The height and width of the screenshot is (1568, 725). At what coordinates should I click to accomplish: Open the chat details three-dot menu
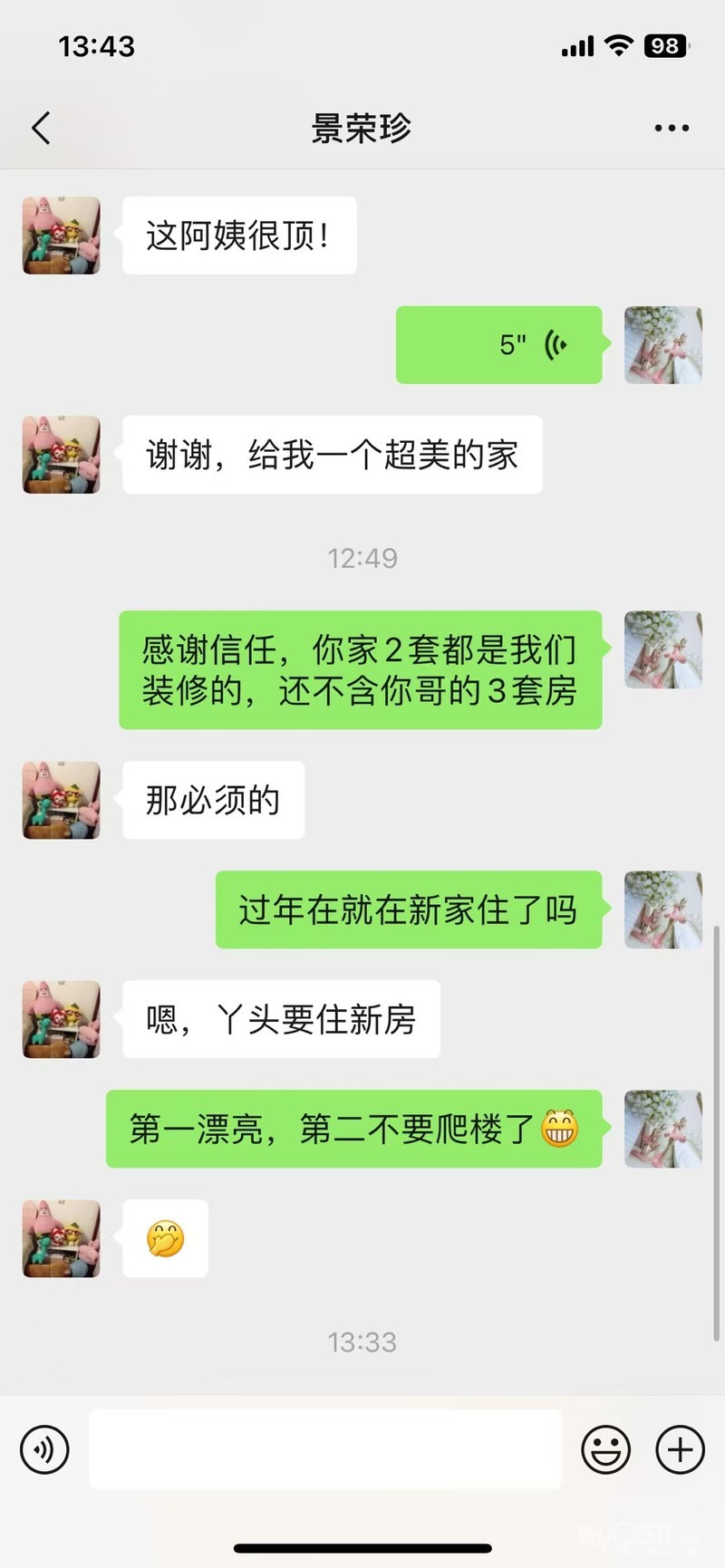point(672,129)
